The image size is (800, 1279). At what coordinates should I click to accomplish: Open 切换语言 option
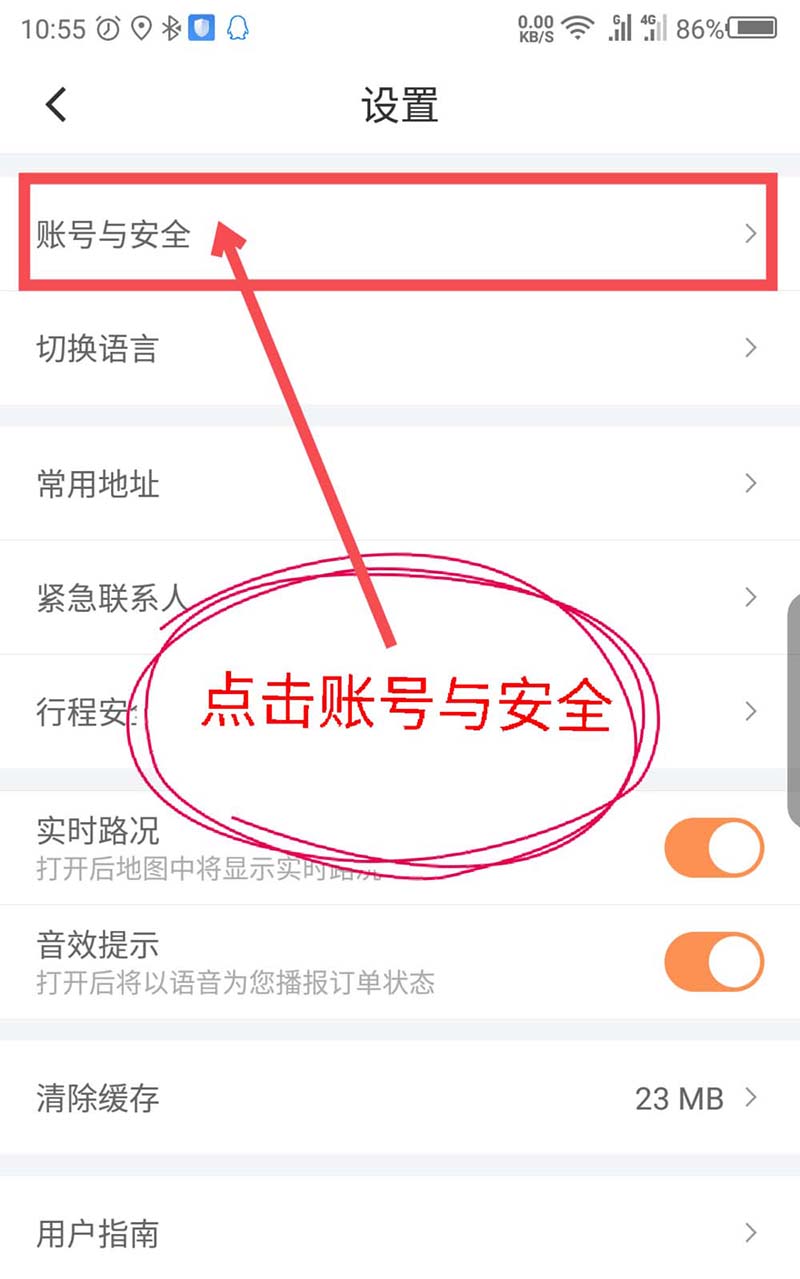pos(398,349)
